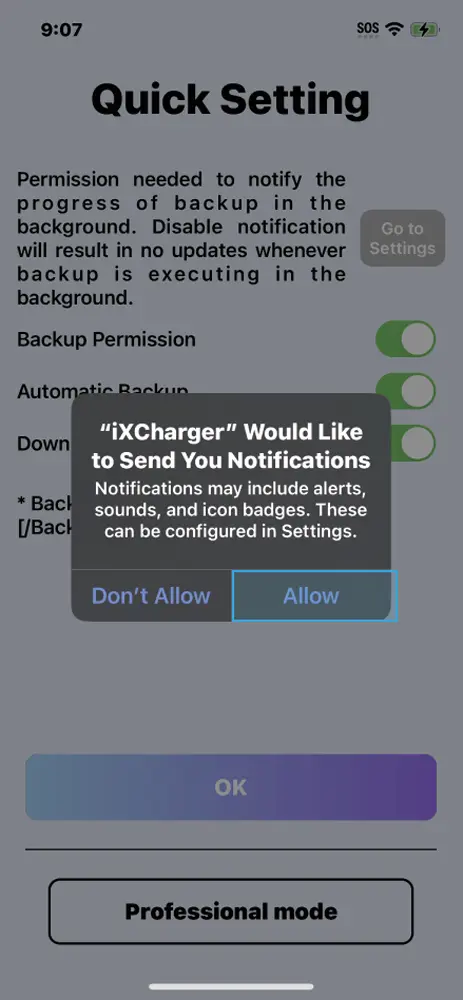This screenshot has height=1000, width=463.
Task: Confirm quick settings with OK
Action: pyautogui.click(x=231, y=787)
